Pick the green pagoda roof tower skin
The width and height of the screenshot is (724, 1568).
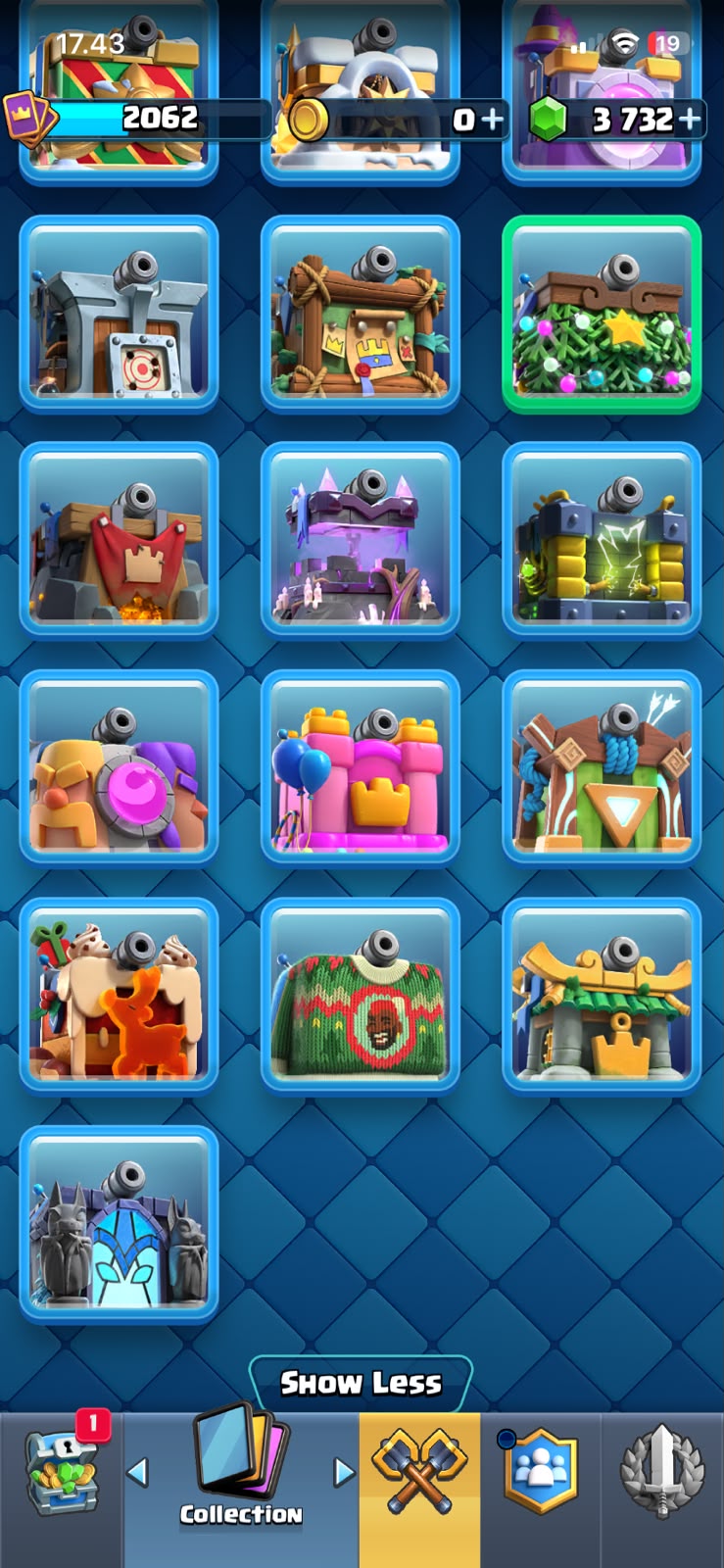coord(602,995)
